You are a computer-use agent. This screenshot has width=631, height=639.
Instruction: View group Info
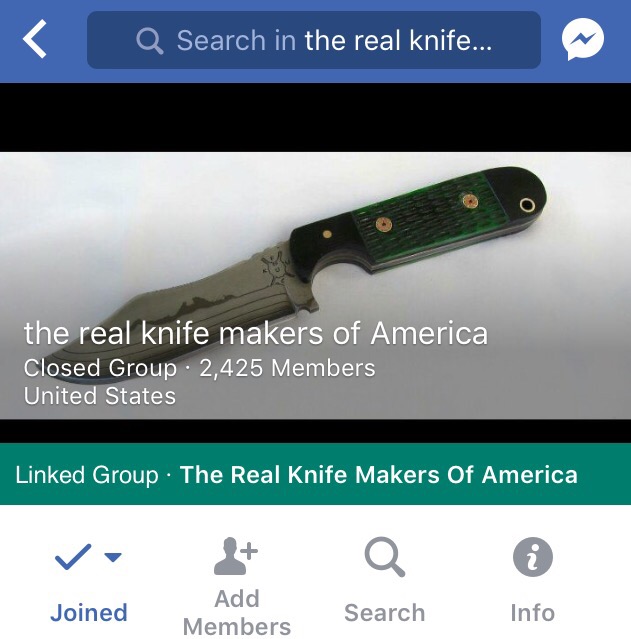click(532, 580)
